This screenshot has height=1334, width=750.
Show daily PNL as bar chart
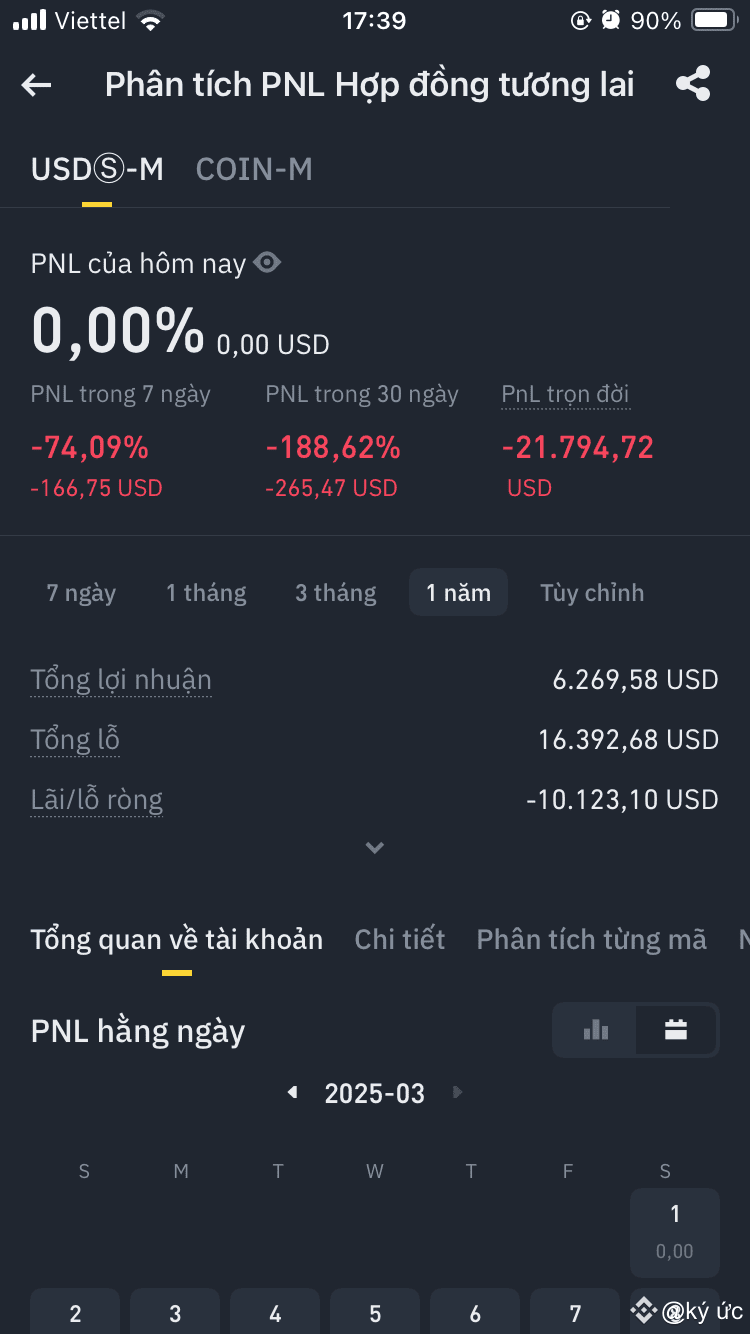pyautogui.click(x=596, y=1030)
